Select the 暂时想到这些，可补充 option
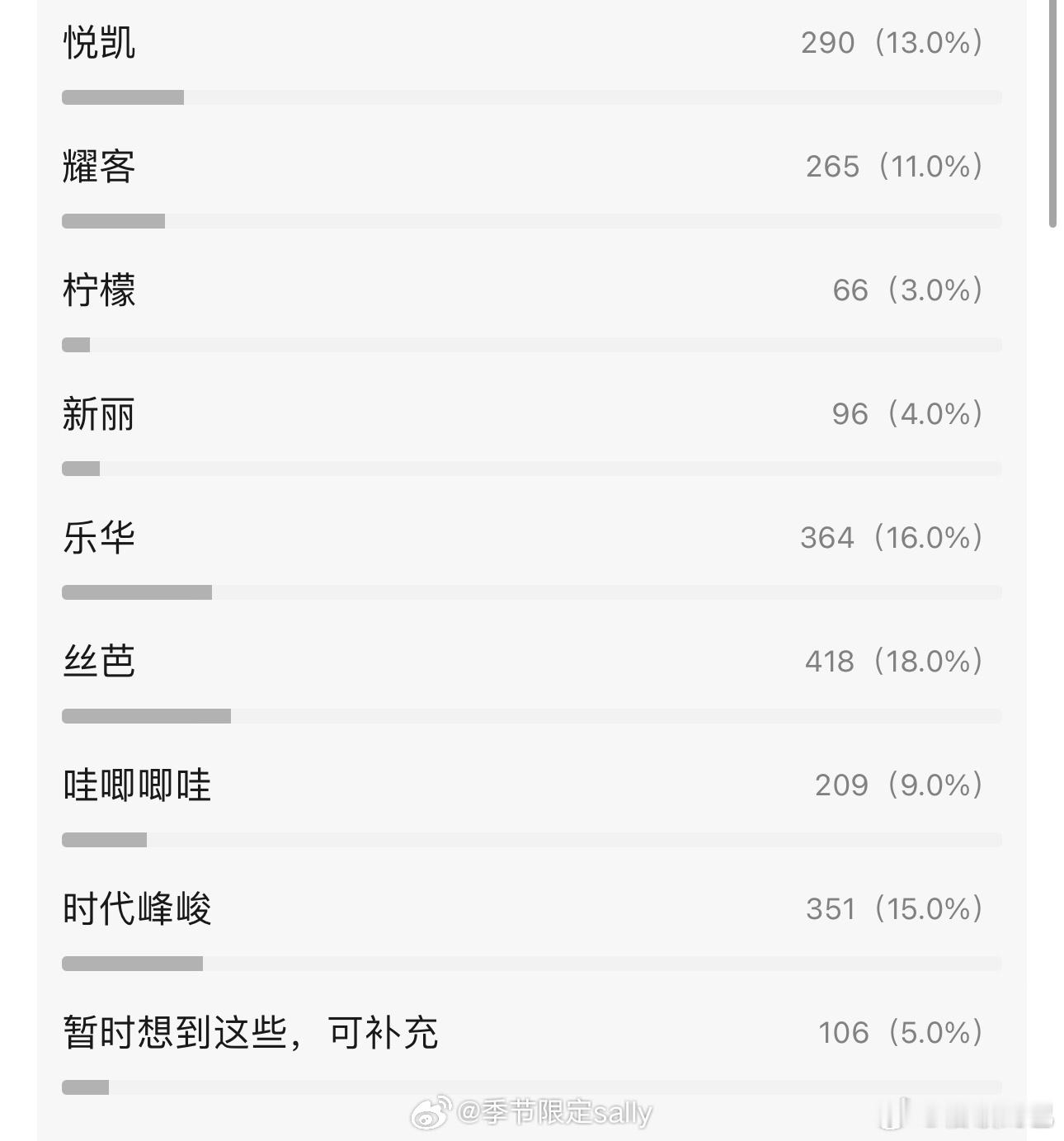The height and width of the screenshot is (1141, 1064). tap(252, 1031)
